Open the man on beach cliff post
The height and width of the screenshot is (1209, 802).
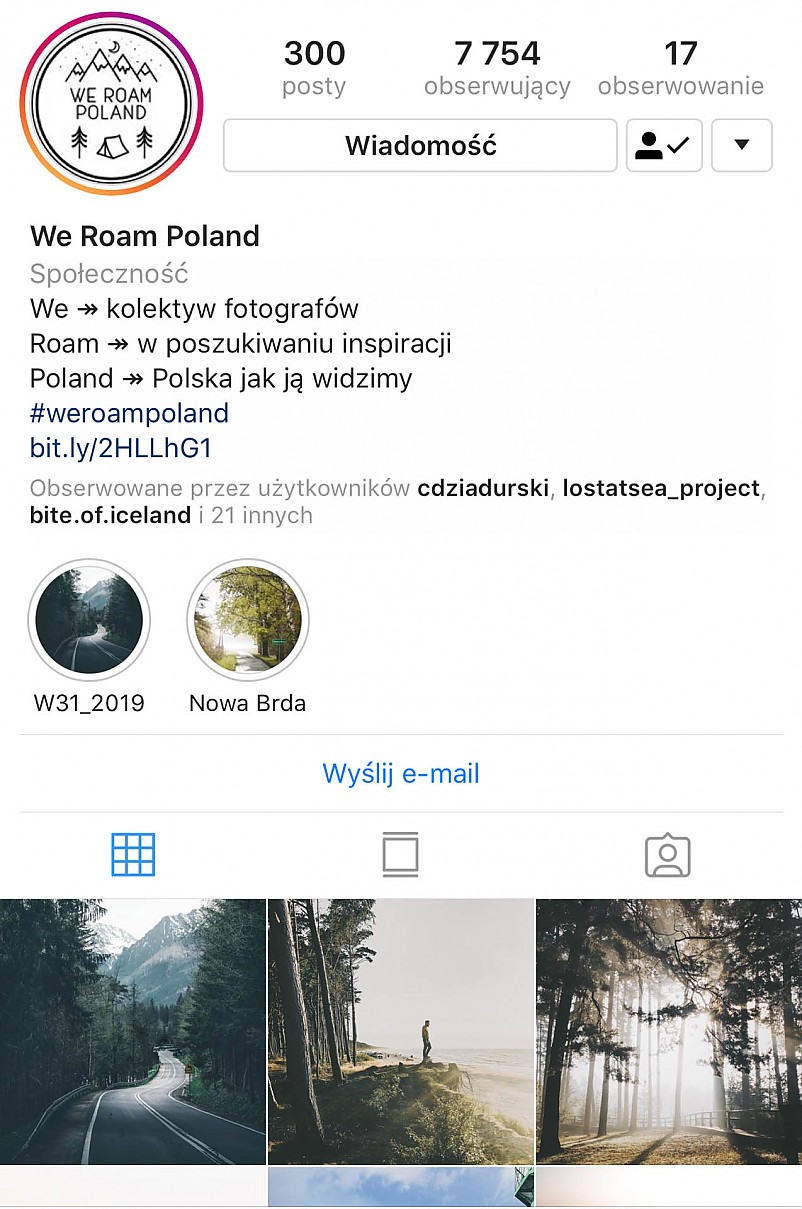(401, 1031)
